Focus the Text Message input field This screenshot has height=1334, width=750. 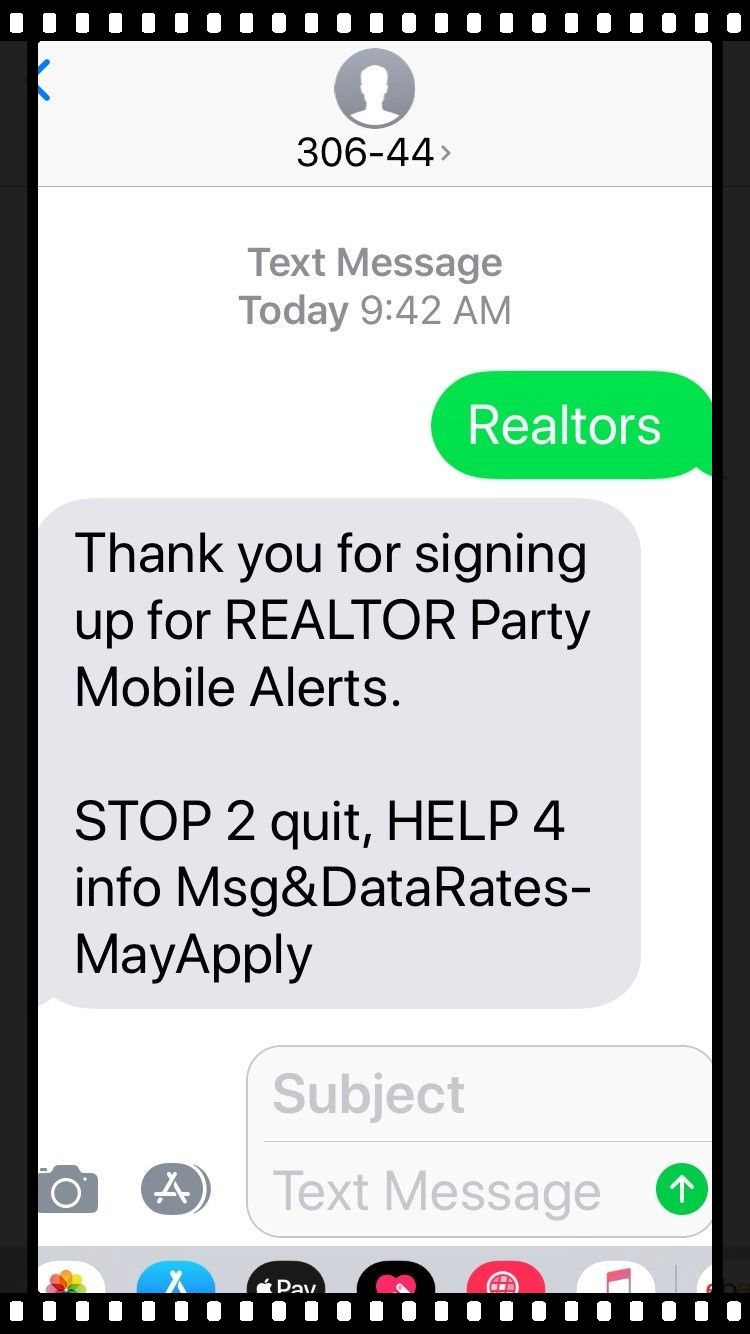point(450,1191)
